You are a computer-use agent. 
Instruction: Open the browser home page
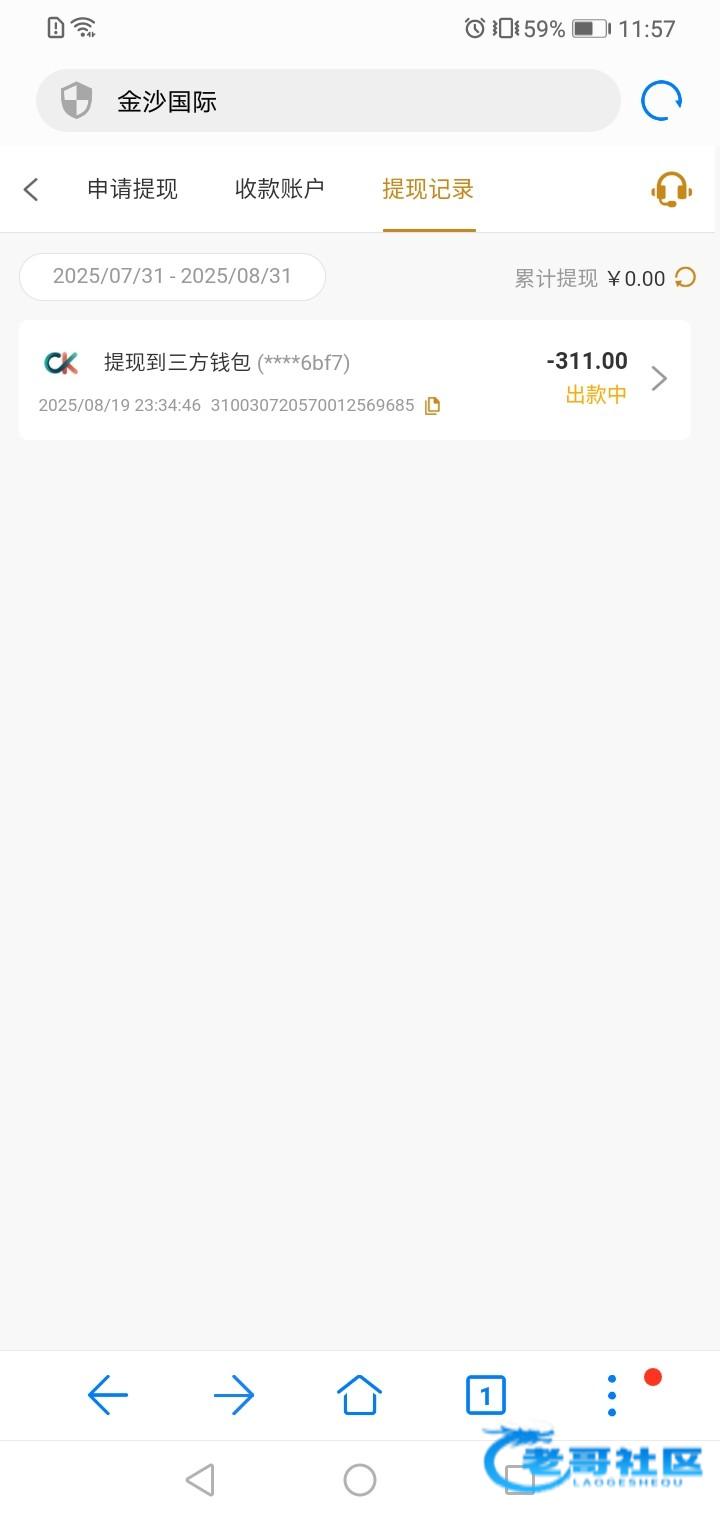pyautogui.click(x=360, y=1395)
